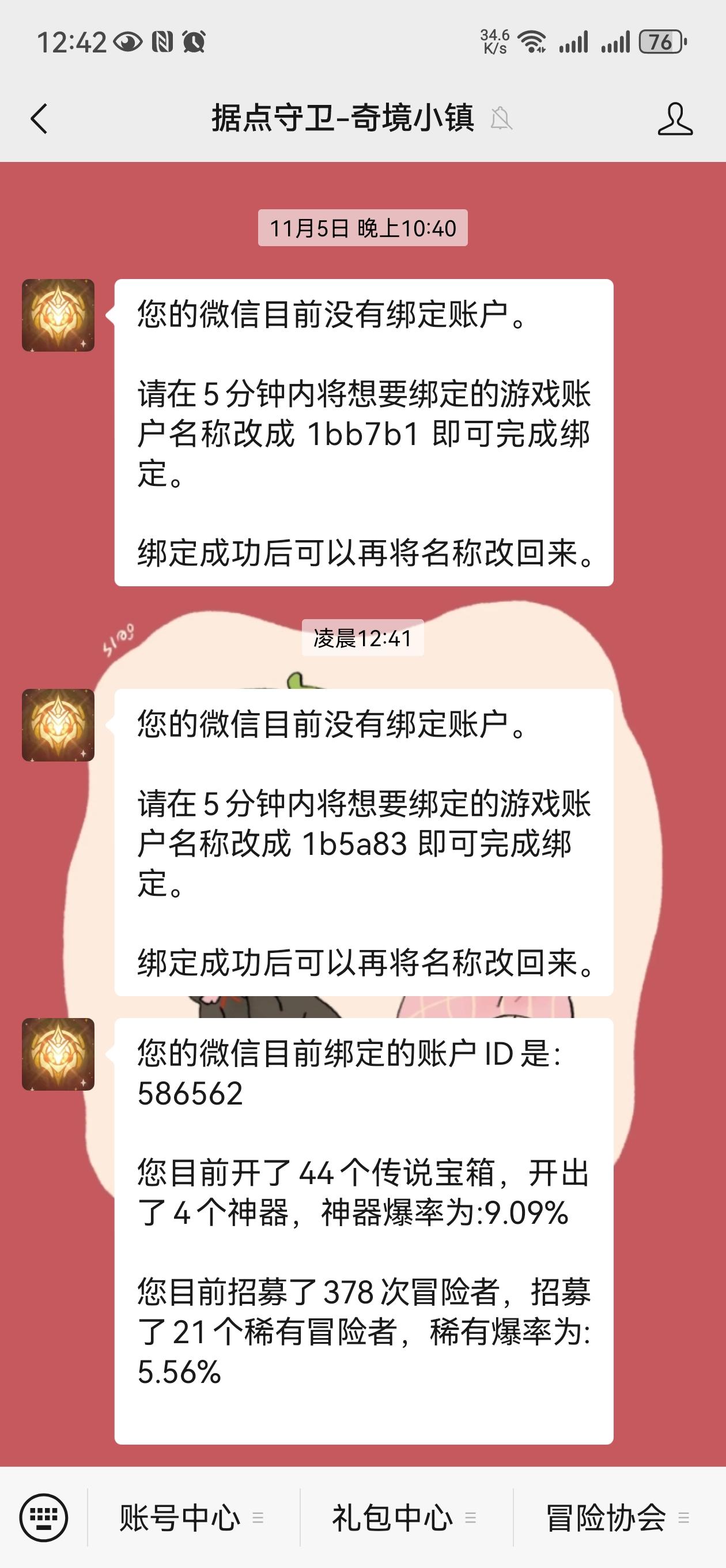Switch to keyboard input mode
This screenshot has width=726, height=1568.
[43, 1517]
